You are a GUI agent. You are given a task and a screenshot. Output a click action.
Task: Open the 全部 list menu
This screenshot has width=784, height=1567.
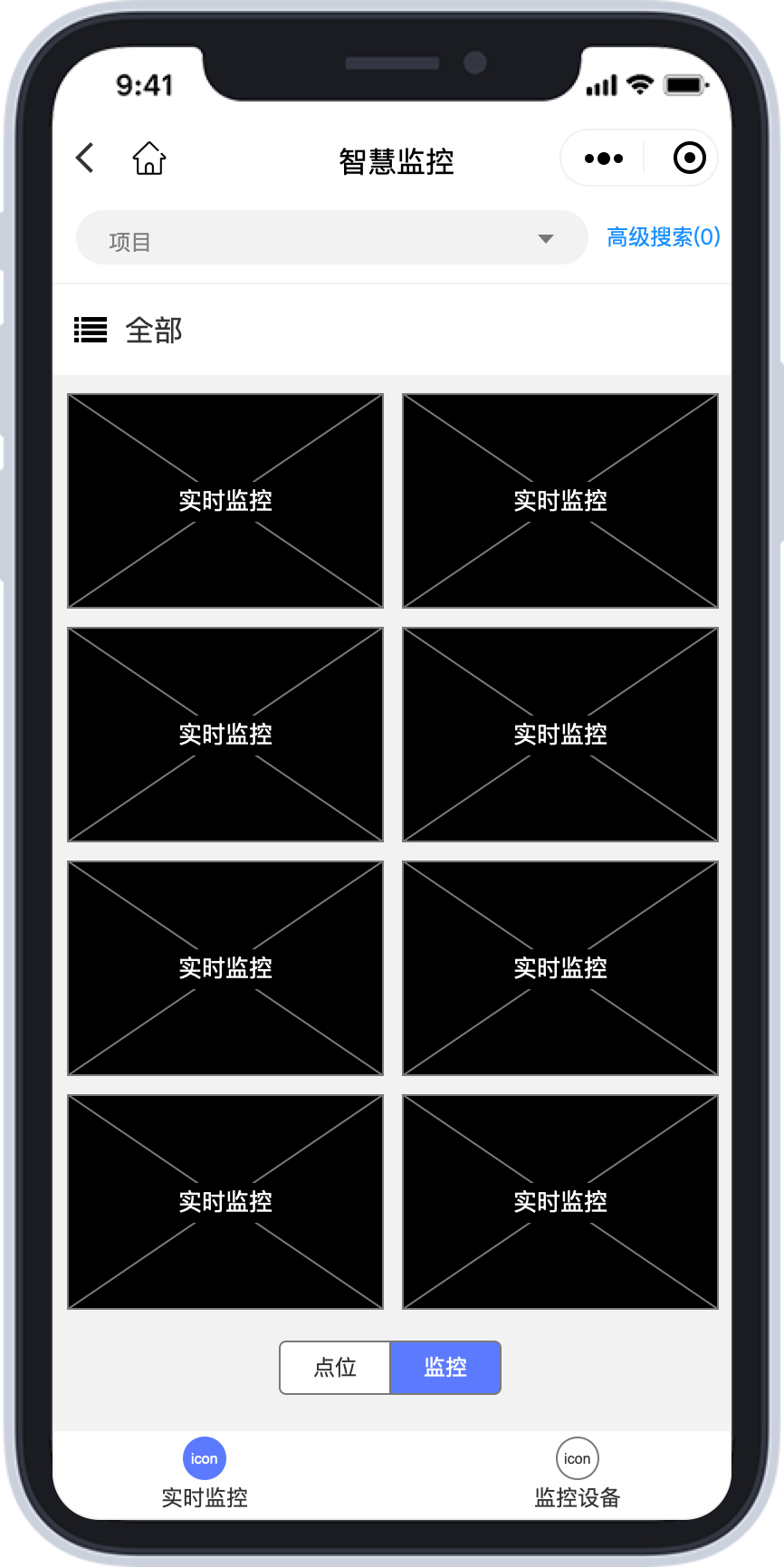coord(129,331)
